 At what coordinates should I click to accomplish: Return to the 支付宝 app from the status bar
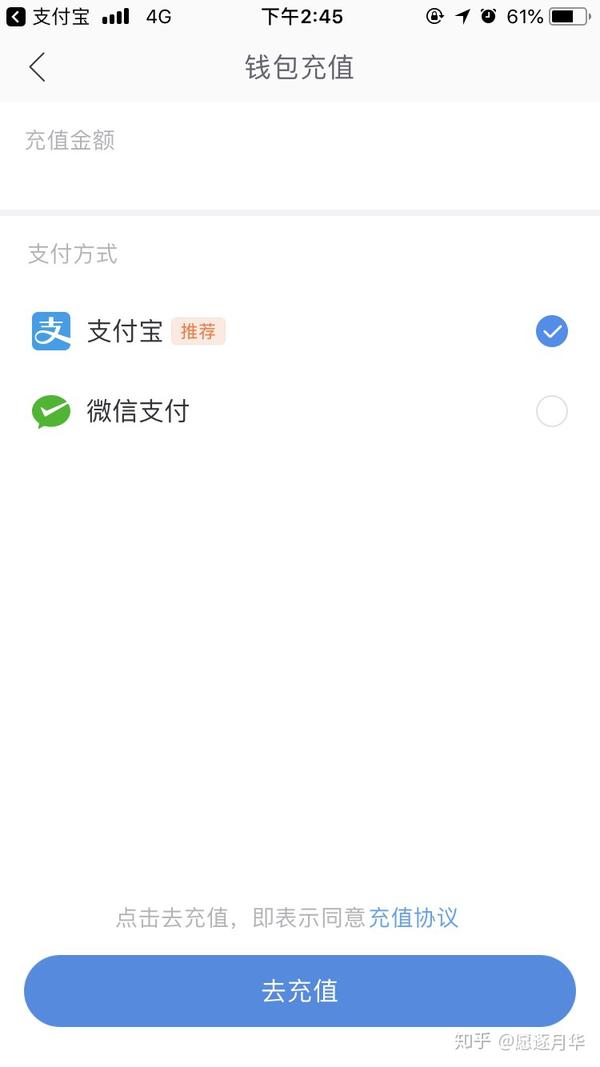tap(48, 16)
